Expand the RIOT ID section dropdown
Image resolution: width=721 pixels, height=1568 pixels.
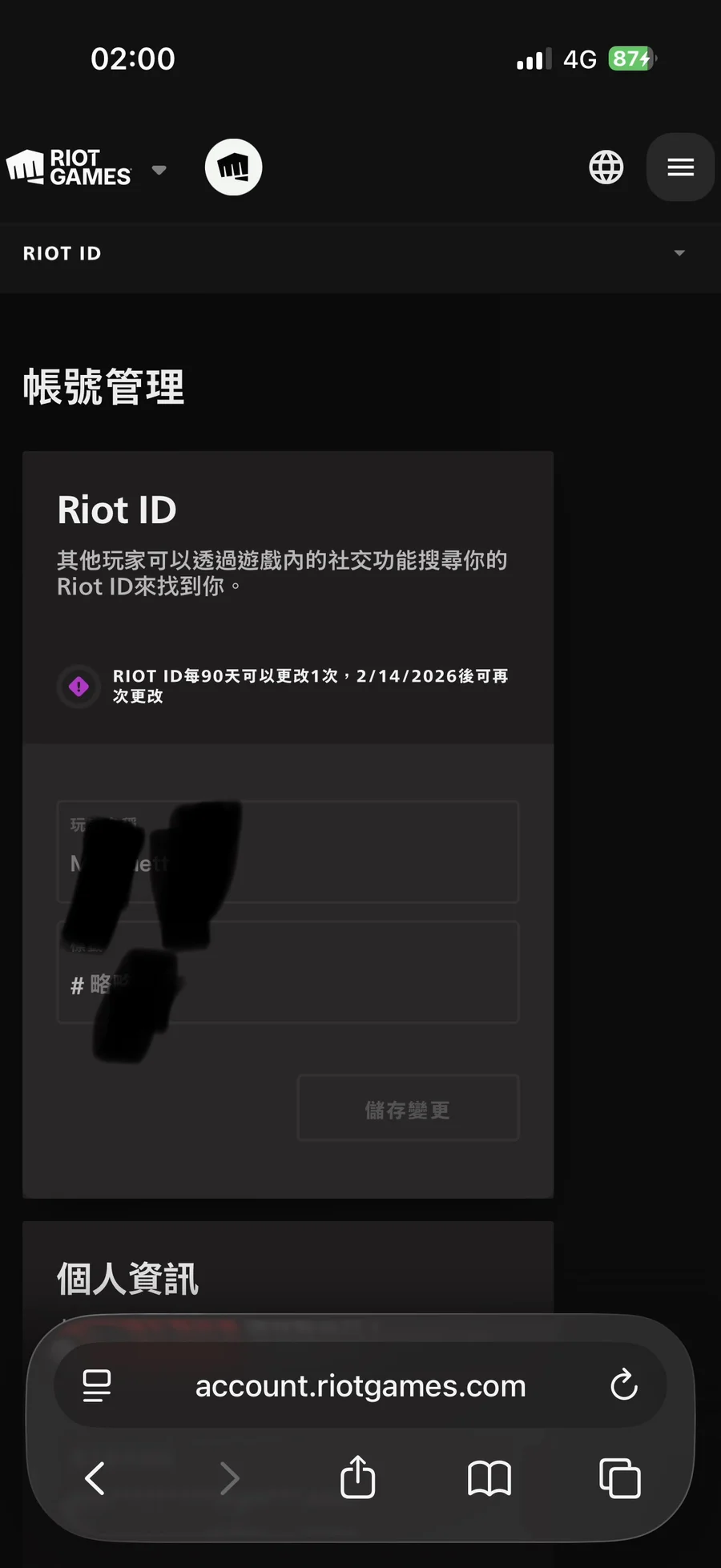pyautogui.click(x=679, y=253)
